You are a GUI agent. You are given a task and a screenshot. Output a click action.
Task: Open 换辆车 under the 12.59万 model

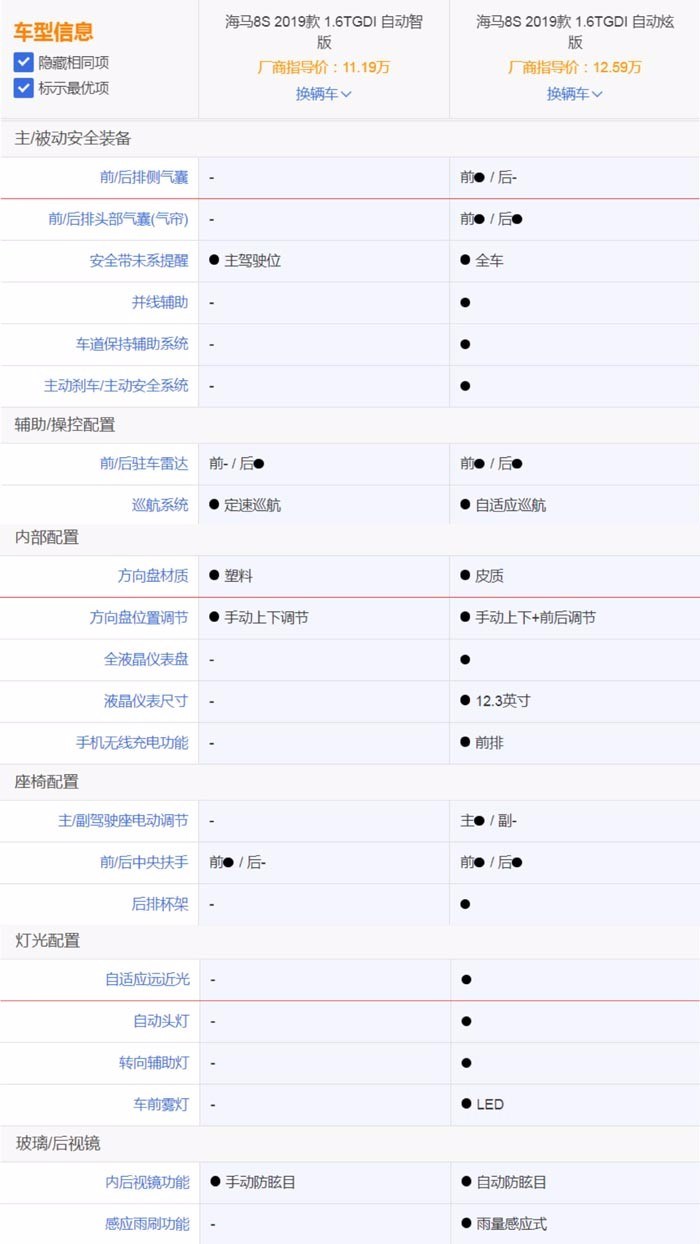click(574, 93)
